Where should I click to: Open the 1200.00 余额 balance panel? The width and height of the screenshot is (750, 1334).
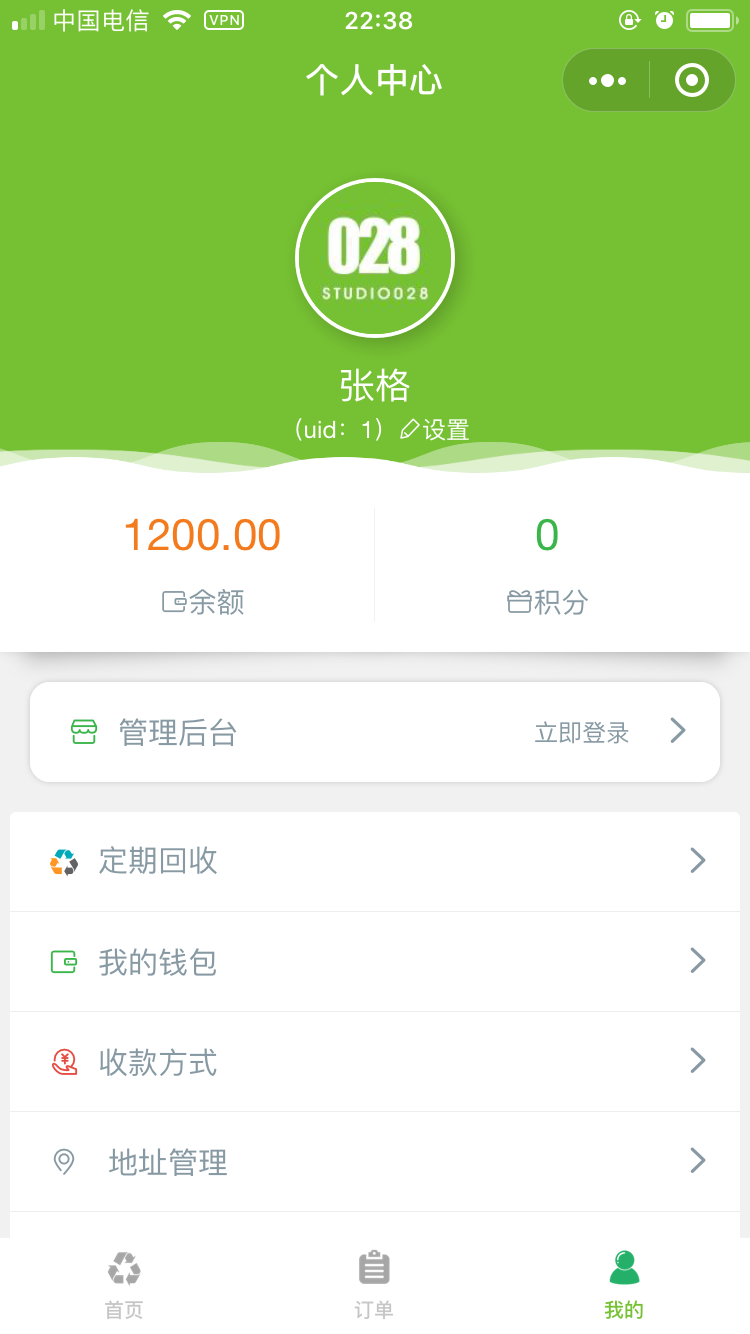click(x=202, y=565)
